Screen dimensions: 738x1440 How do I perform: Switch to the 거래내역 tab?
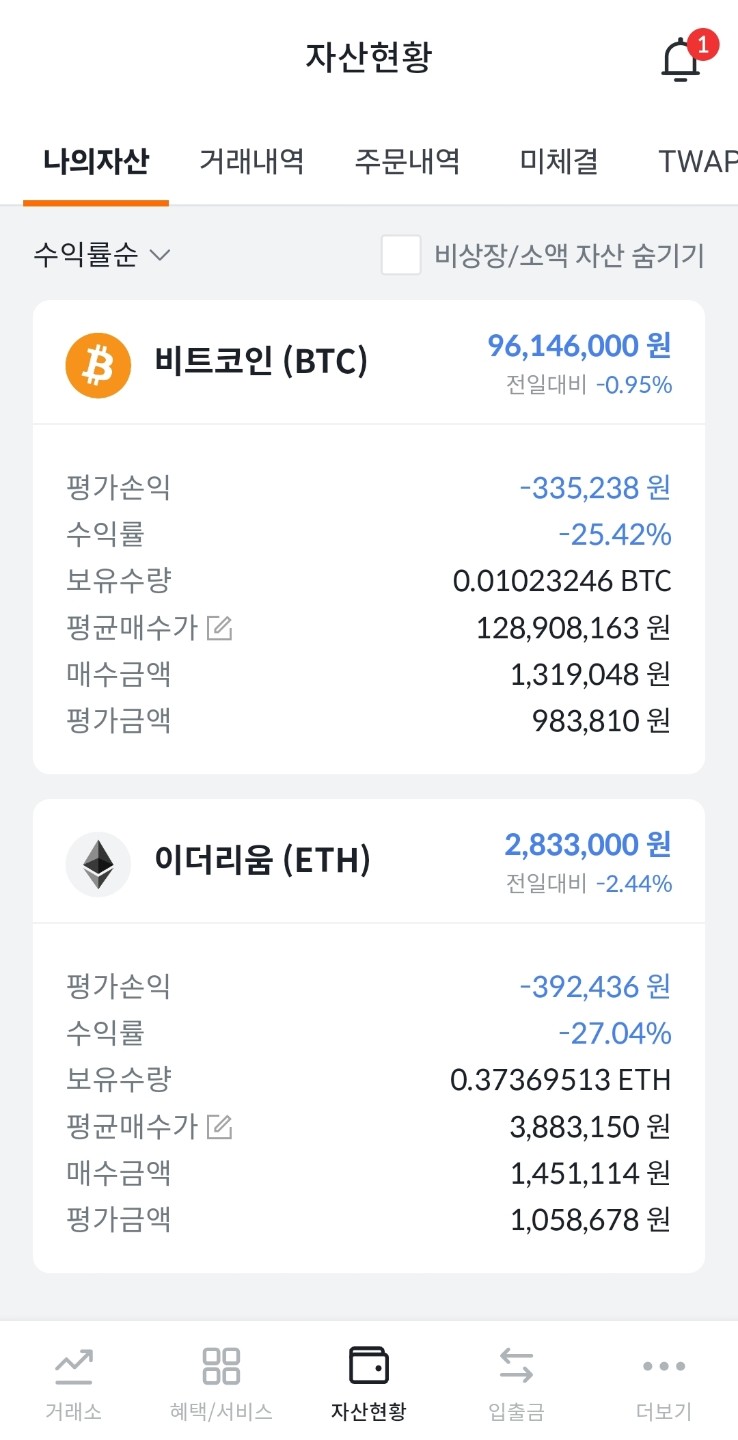(x=251, y=161)
